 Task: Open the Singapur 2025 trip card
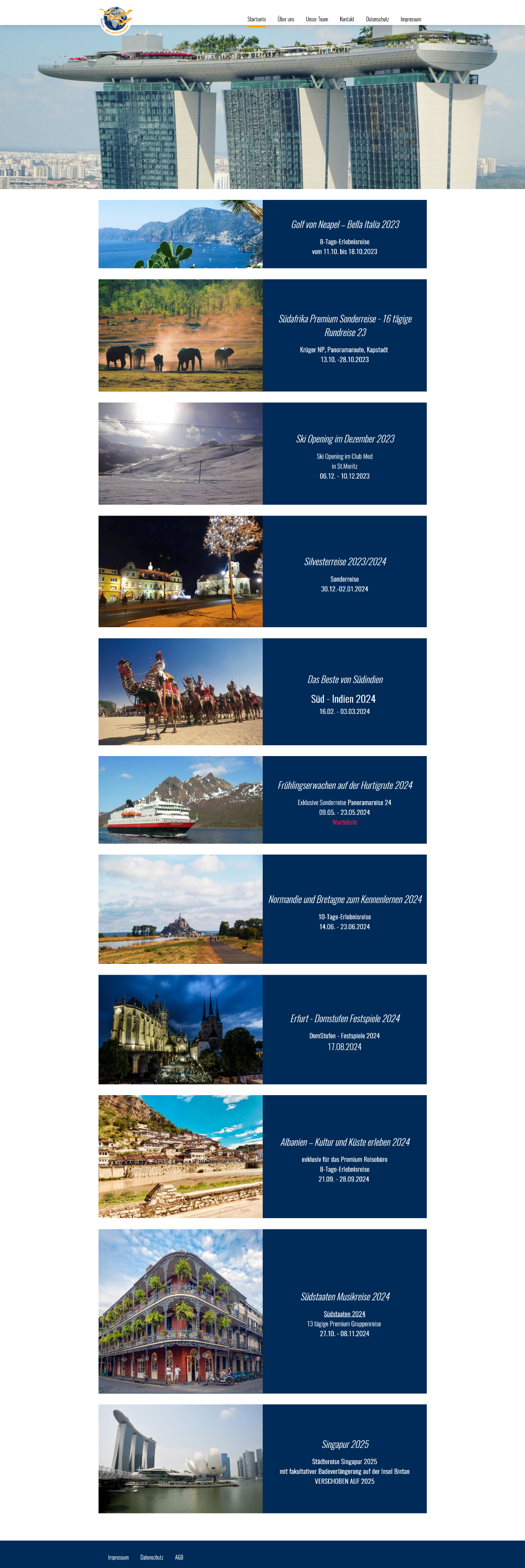[345, 1444]
